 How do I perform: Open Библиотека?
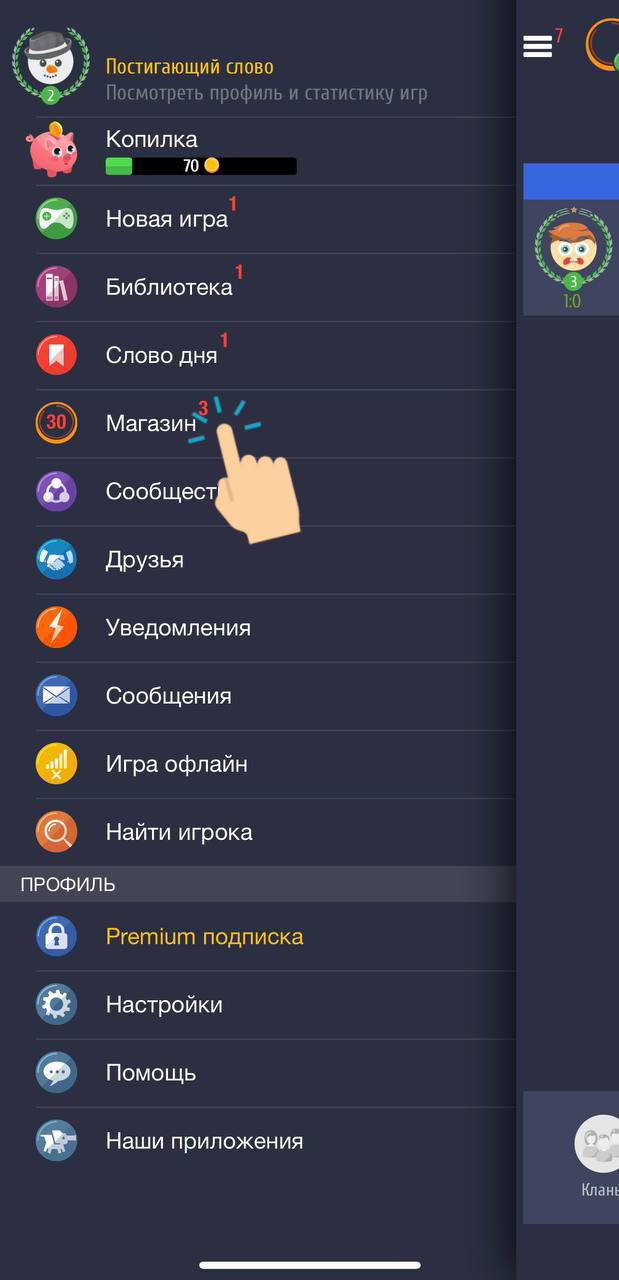[x=169, y=287]
